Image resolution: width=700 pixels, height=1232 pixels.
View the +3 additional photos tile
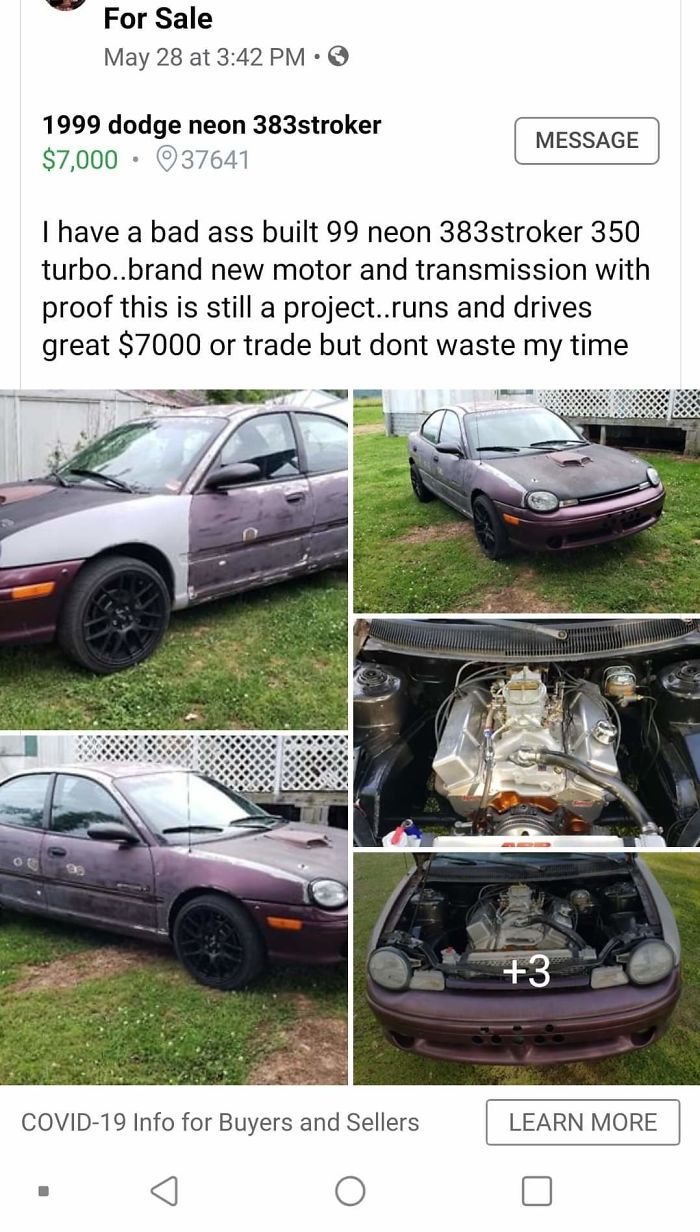(527, 968)
